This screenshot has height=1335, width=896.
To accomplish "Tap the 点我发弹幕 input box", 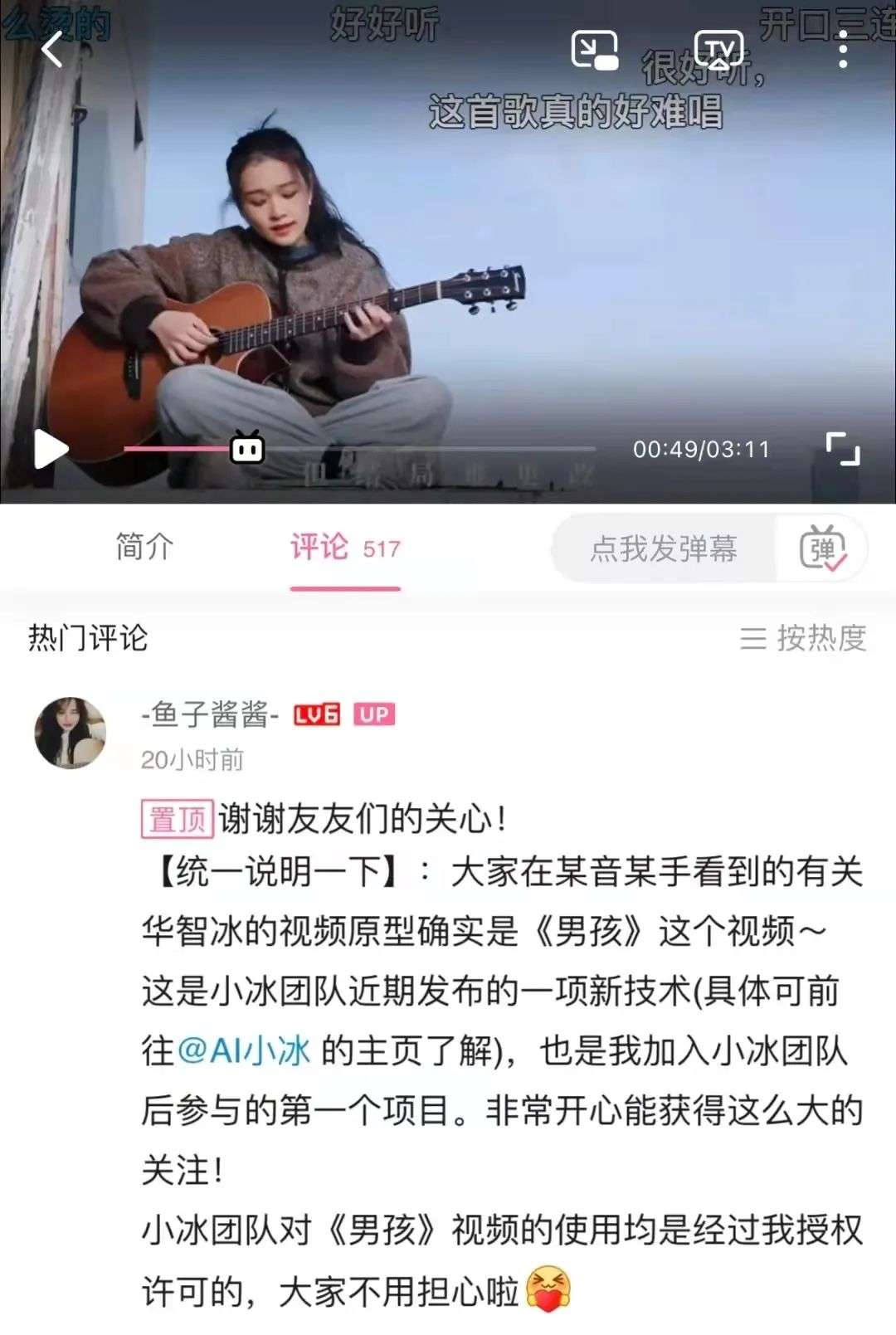I will click(x=664, y=548).
